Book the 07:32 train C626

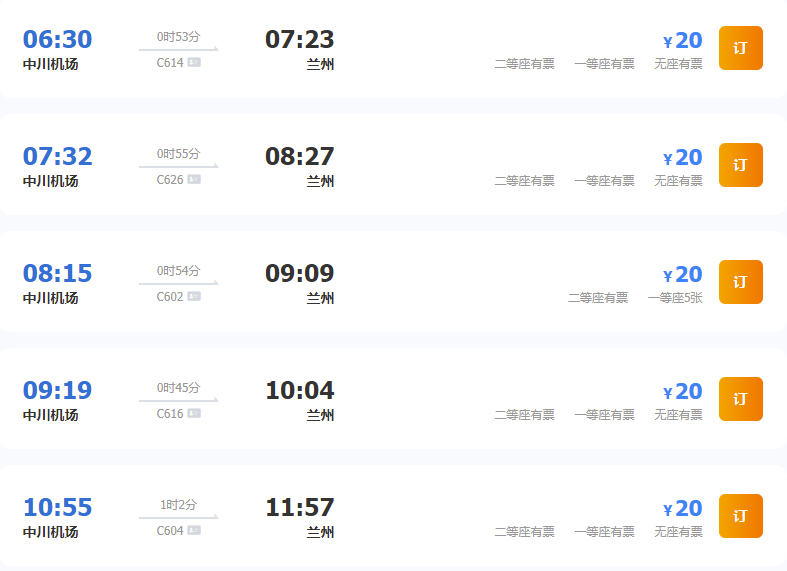click(x=740, y=165)
